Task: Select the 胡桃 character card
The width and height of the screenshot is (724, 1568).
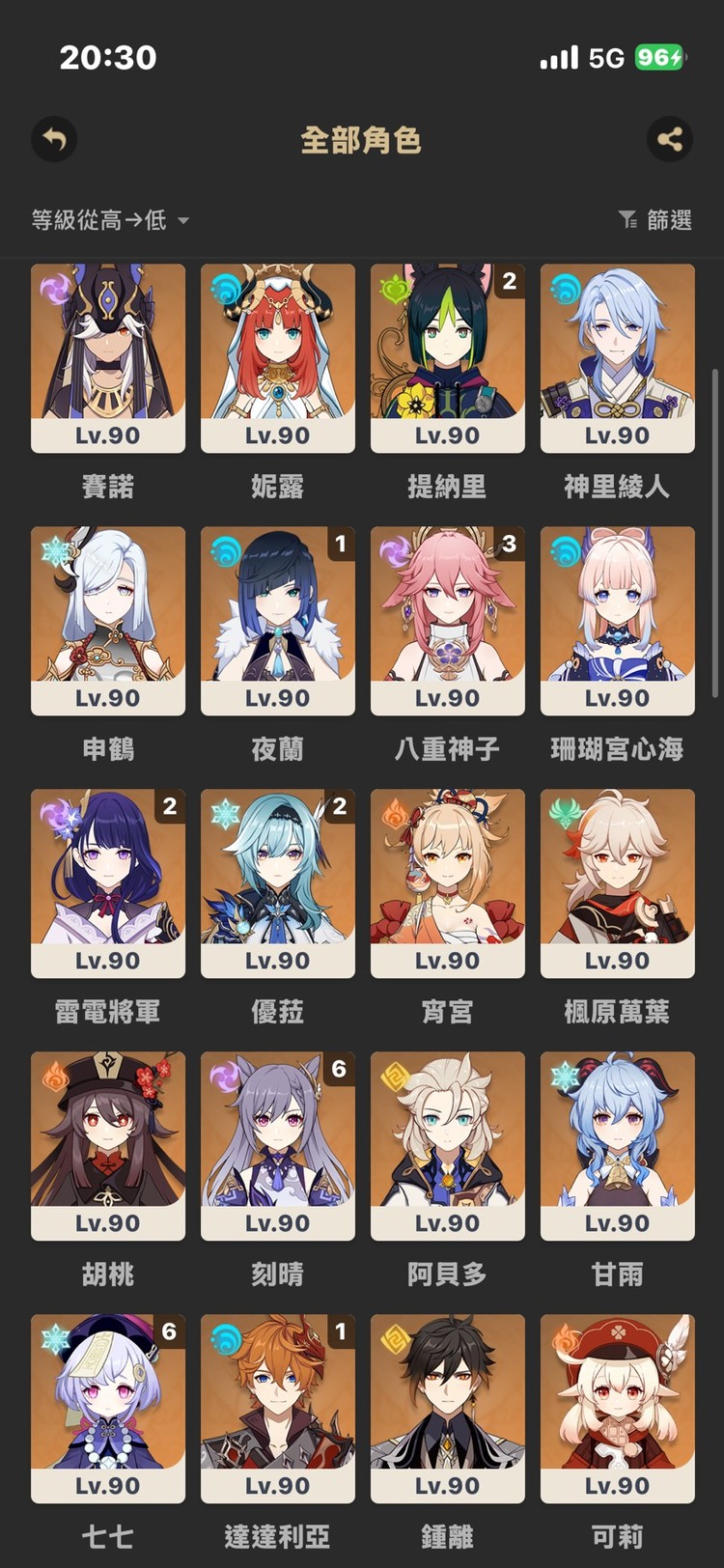Action: 108,1146
